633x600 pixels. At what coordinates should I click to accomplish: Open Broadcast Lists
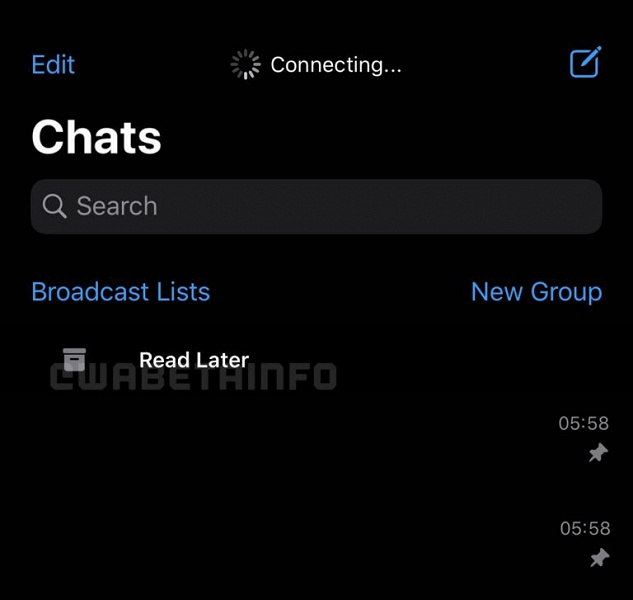coord(121,292)
